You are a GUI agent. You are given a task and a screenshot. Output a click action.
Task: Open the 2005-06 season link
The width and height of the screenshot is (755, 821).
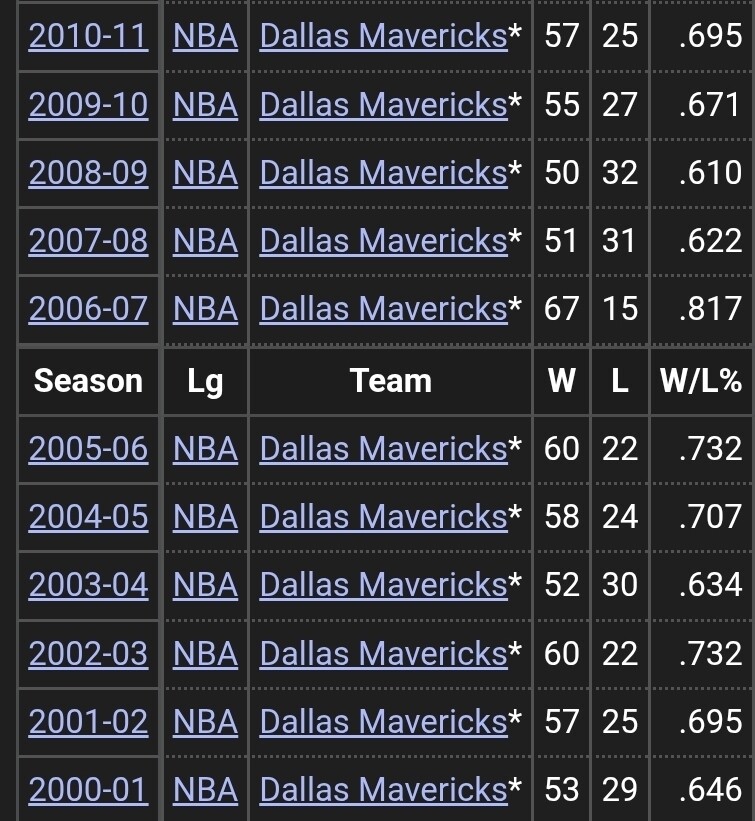pyautogui.click(x=88, y=449)
